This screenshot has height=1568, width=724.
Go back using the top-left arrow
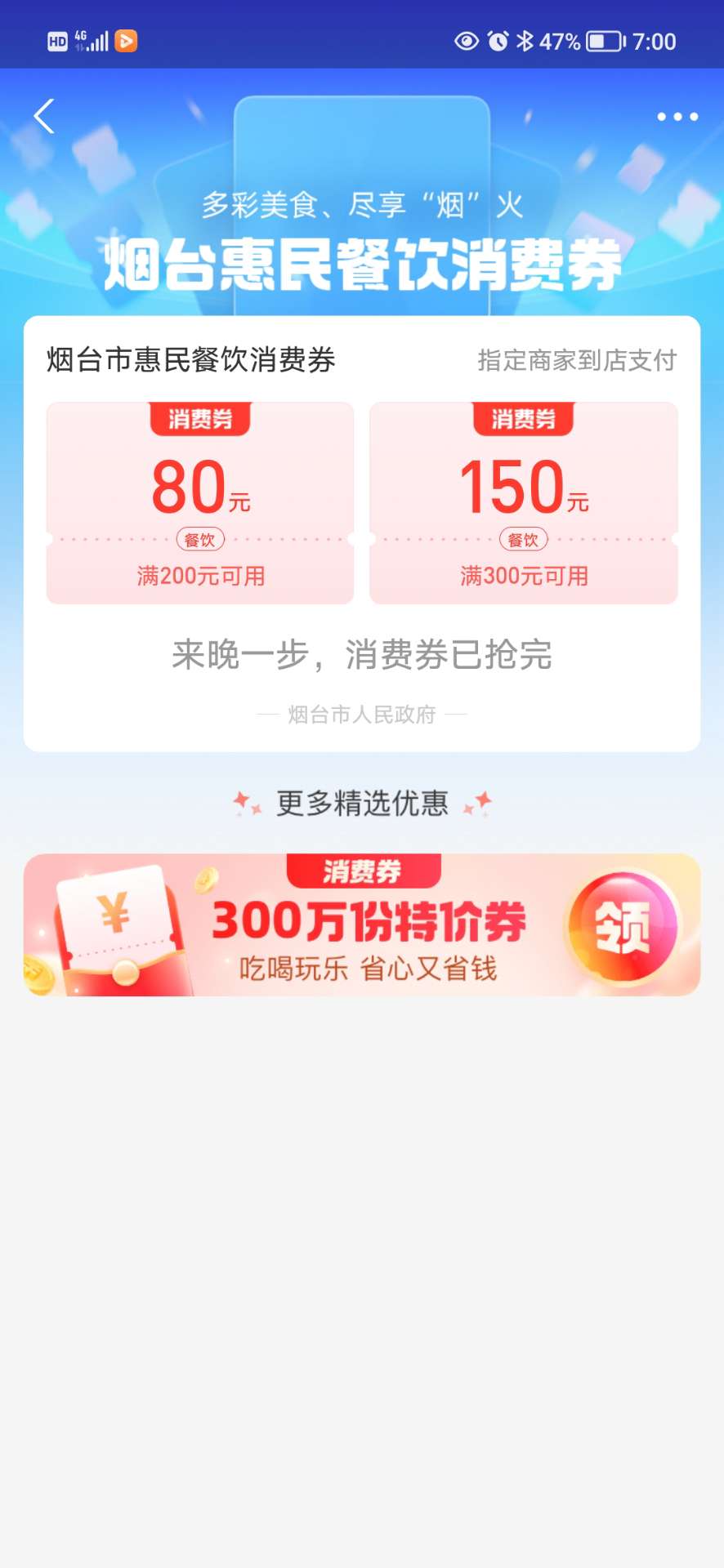coord(44,116)
